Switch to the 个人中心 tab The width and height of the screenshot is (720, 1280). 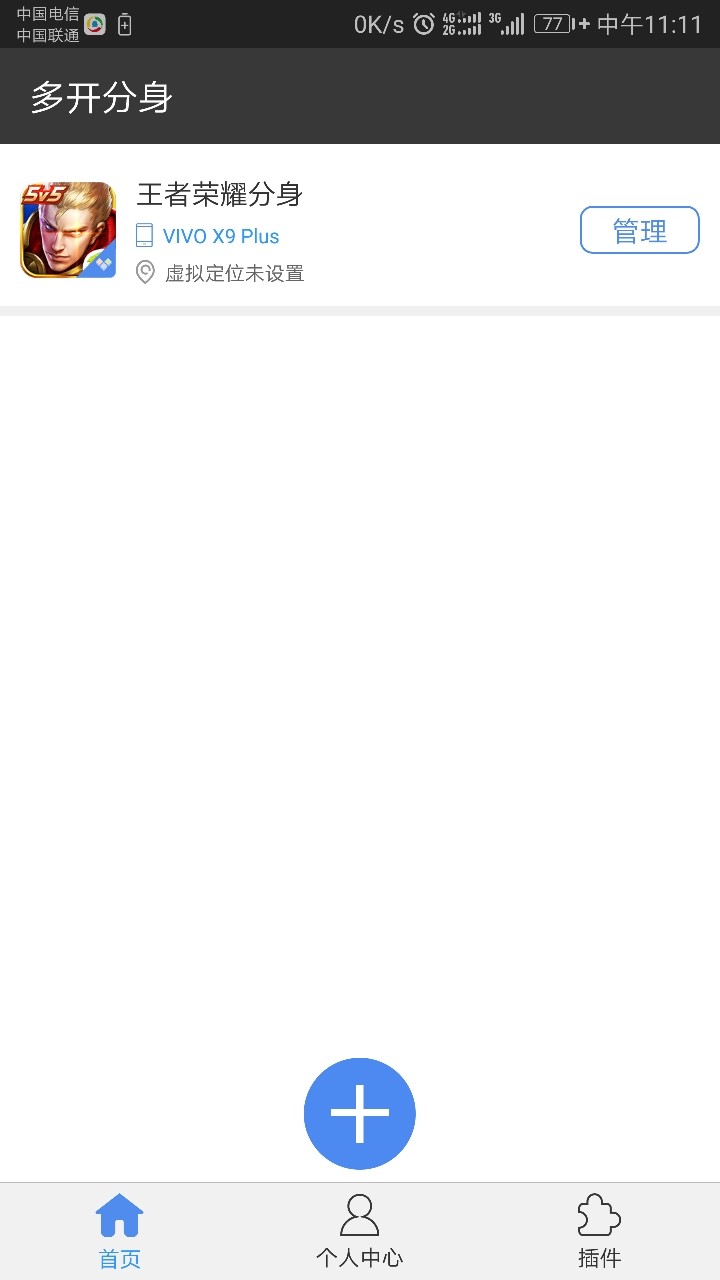coord(360,1231)
